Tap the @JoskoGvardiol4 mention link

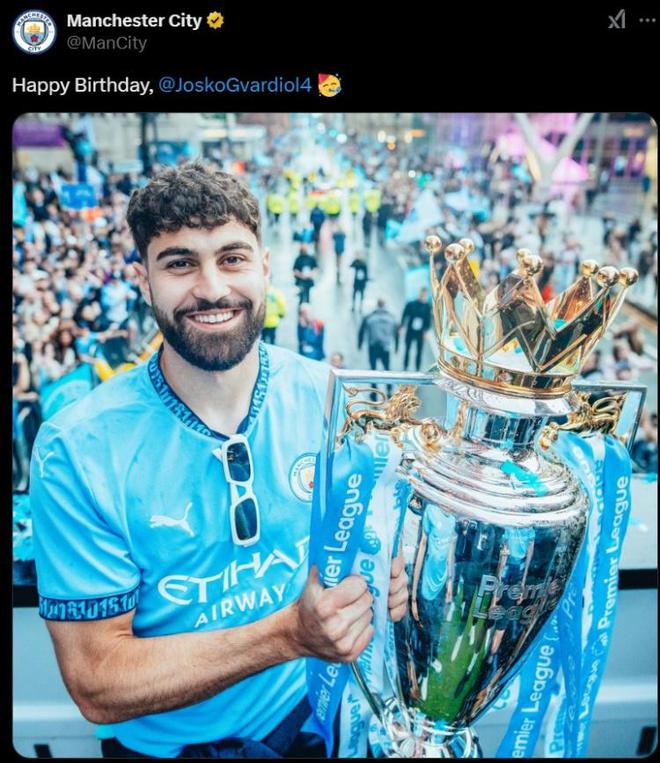point(234,85)
